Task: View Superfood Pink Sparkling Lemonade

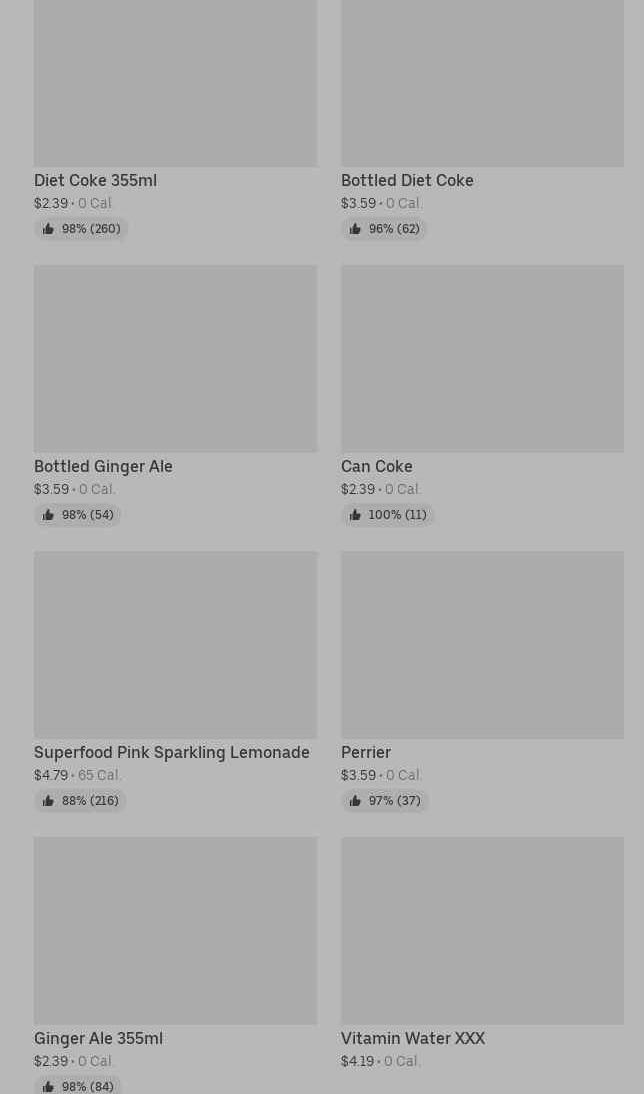Action: pyautogui.click(x=175, y=681)
